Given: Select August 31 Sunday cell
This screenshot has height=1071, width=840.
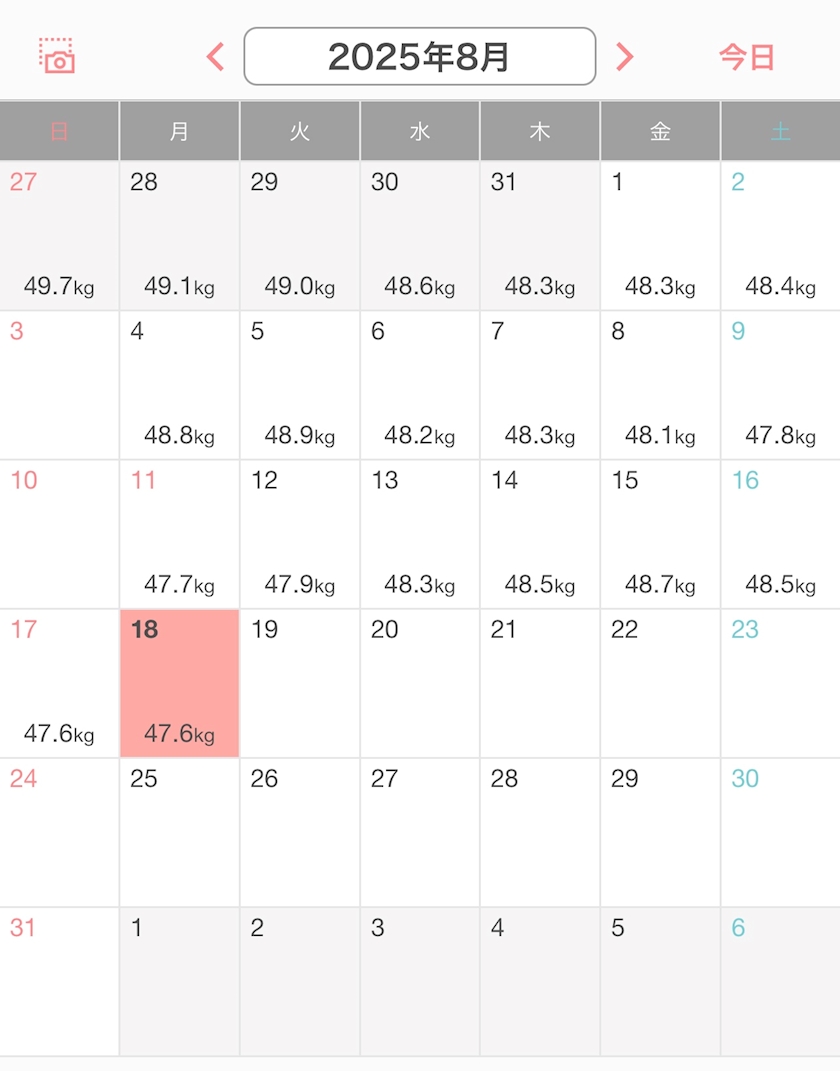Looking at the screenshot, I should click(59, 982).
